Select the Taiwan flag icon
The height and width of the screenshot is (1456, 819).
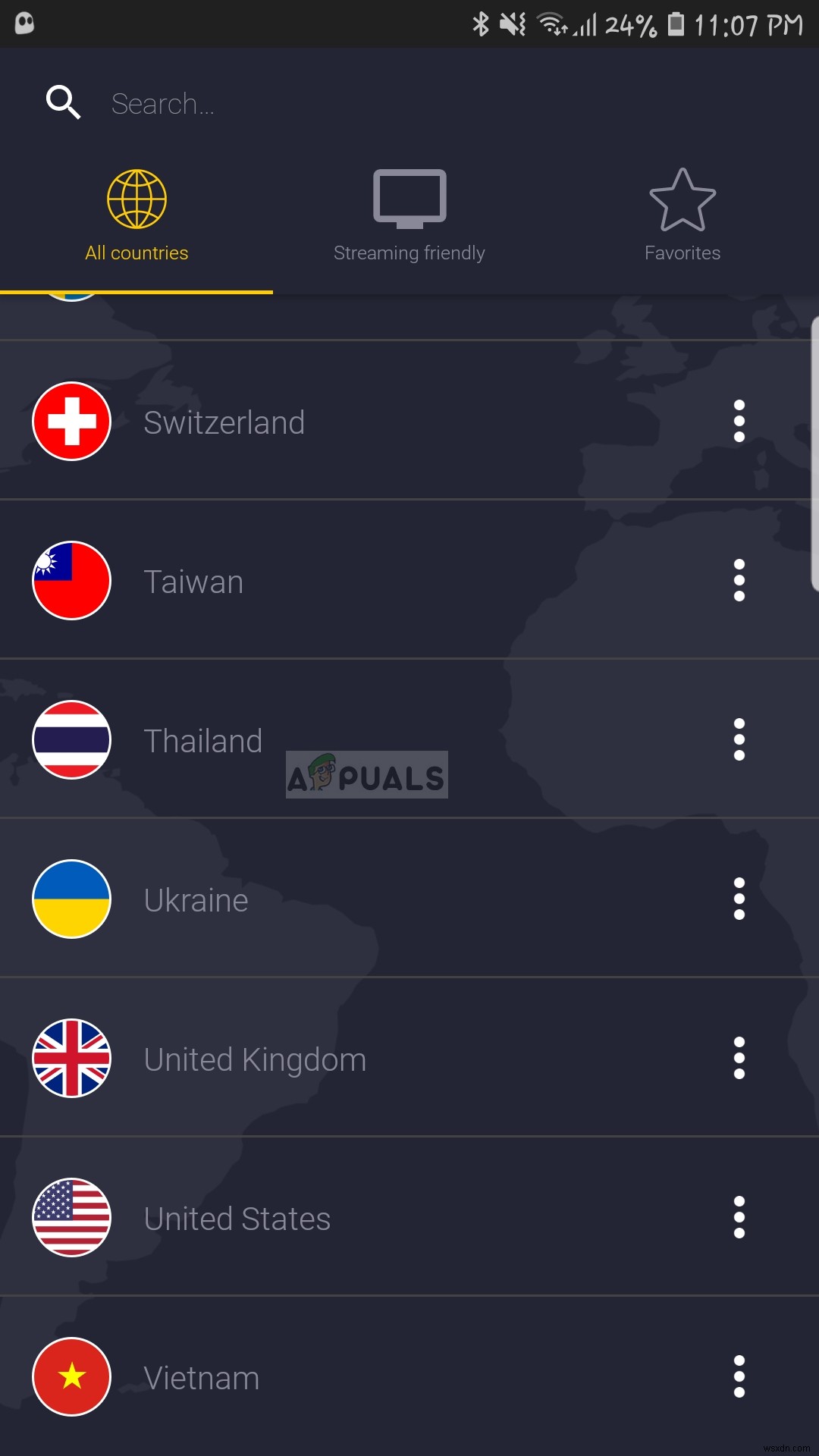[x=71, y=581]
